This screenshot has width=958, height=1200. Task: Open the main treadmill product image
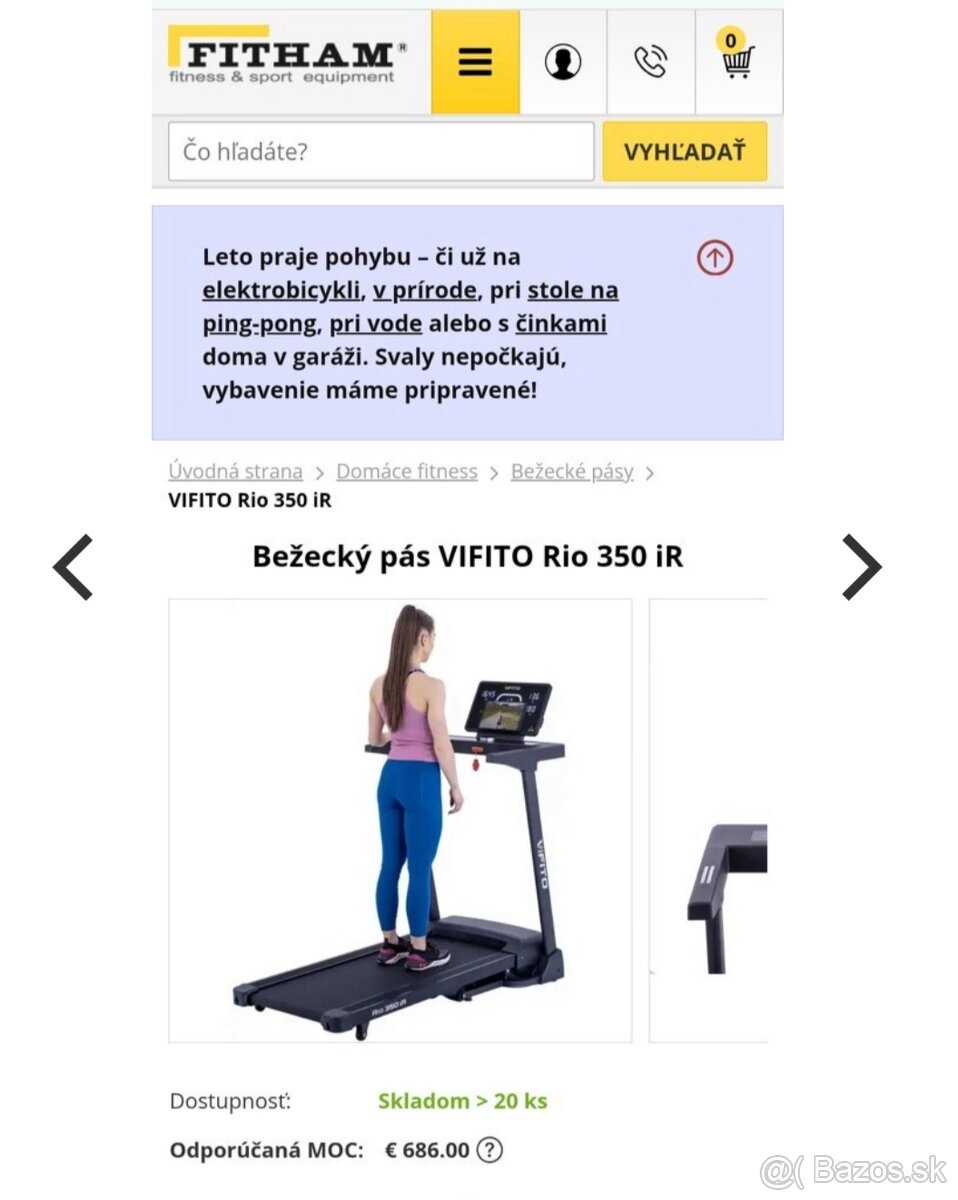click(x=400, y=820)
